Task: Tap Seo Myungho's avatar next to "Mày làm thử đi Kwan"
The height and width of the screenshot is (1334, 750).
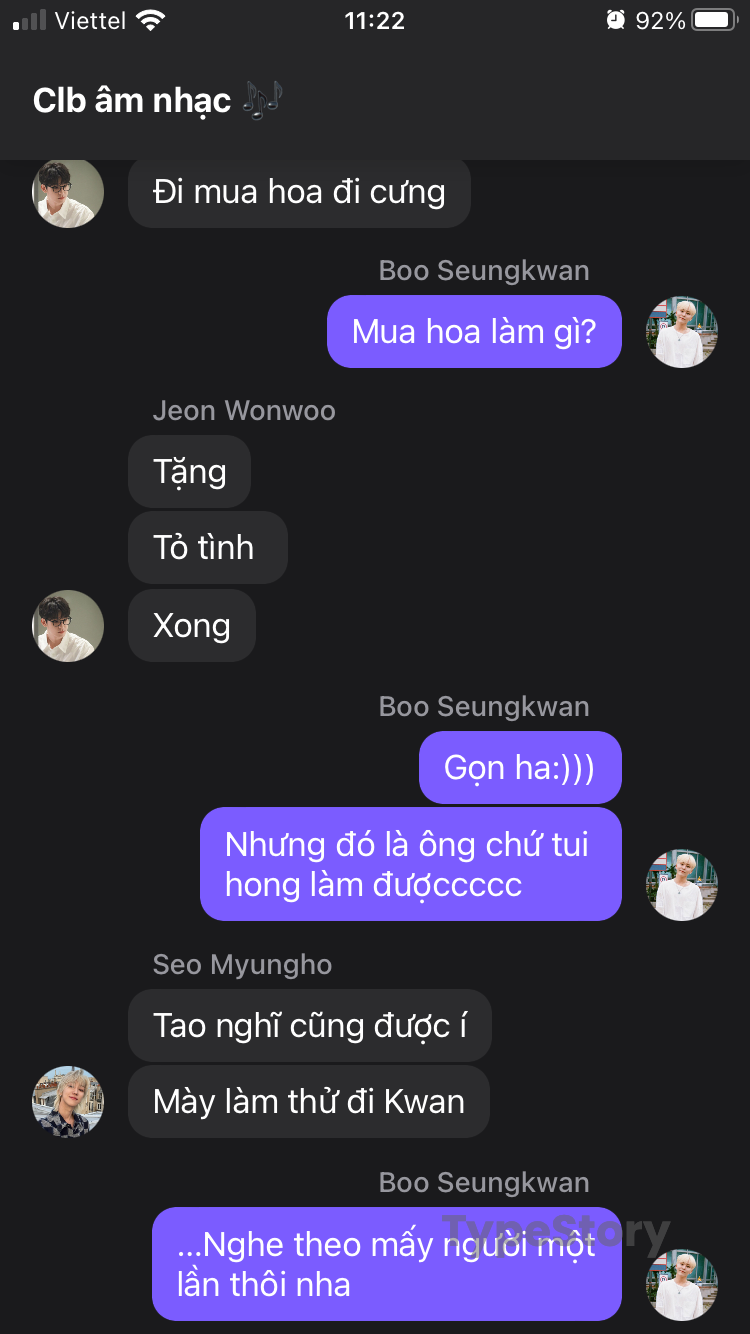Action: click(x=68, y=1101)
